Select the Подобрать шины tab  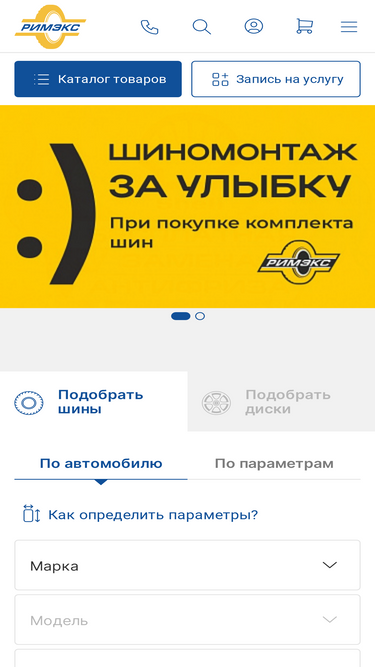(x=94, y=402)
